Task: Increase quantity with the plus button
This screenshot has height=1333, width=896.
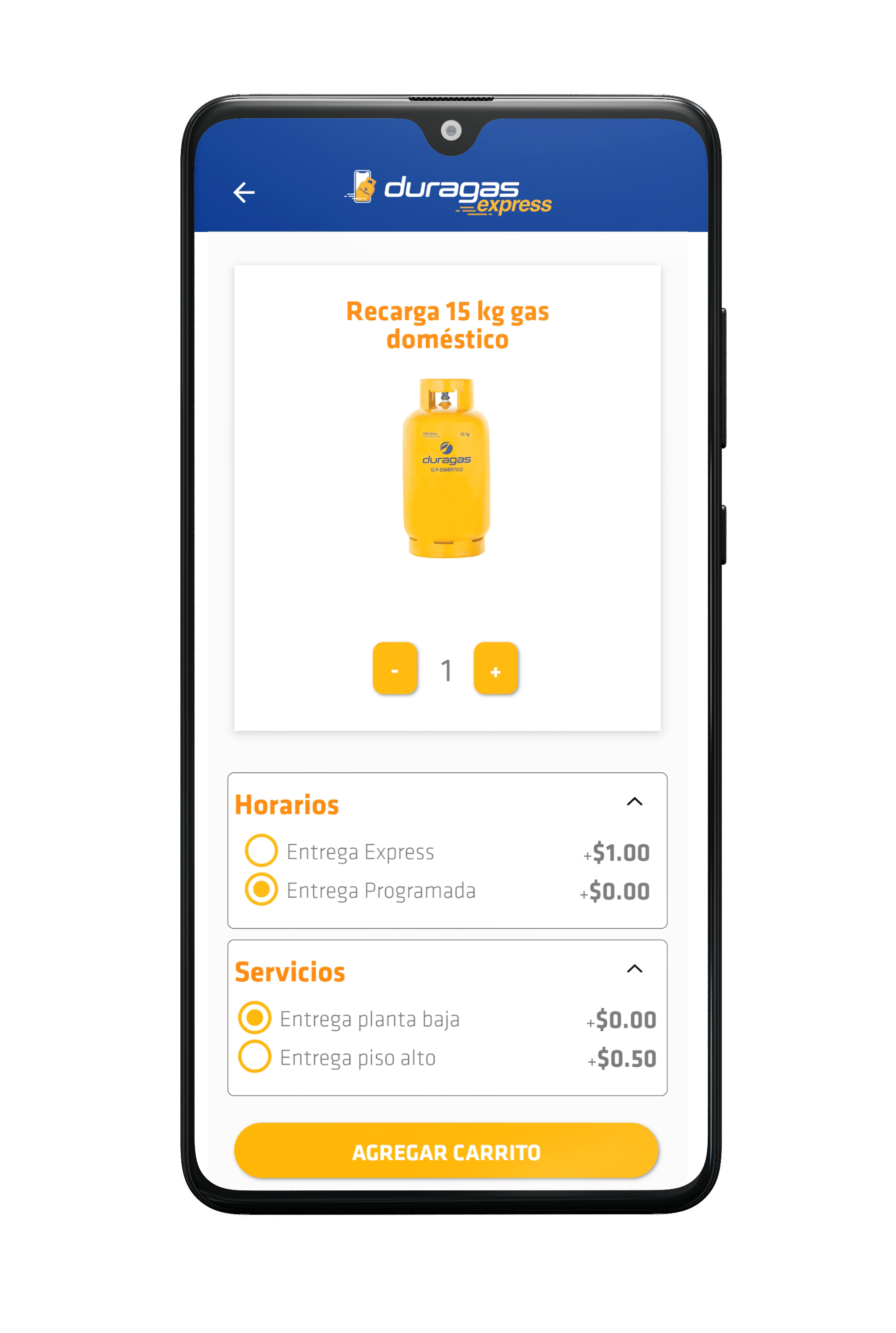Action: 495,669
